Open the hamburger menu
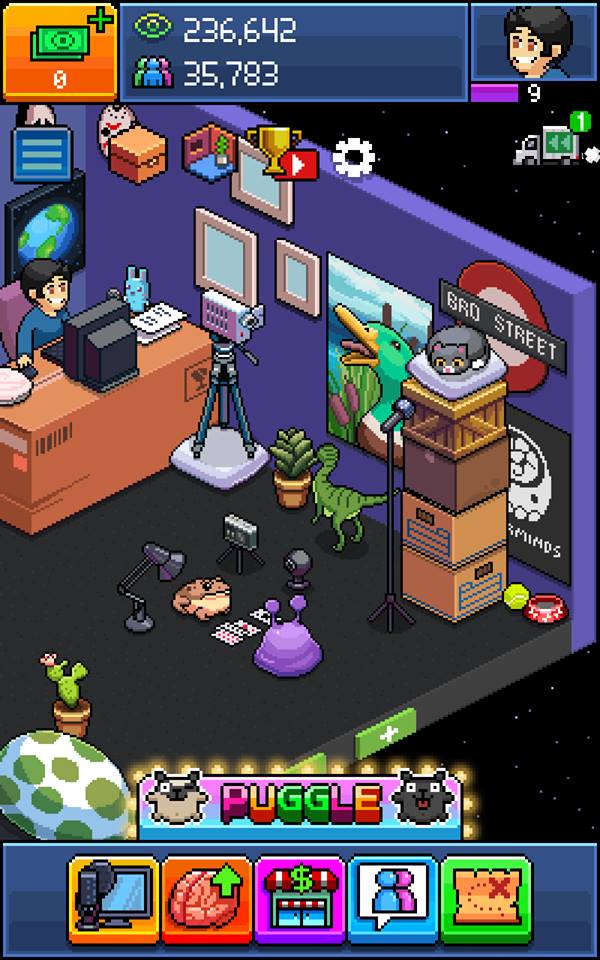 (41, 155)
